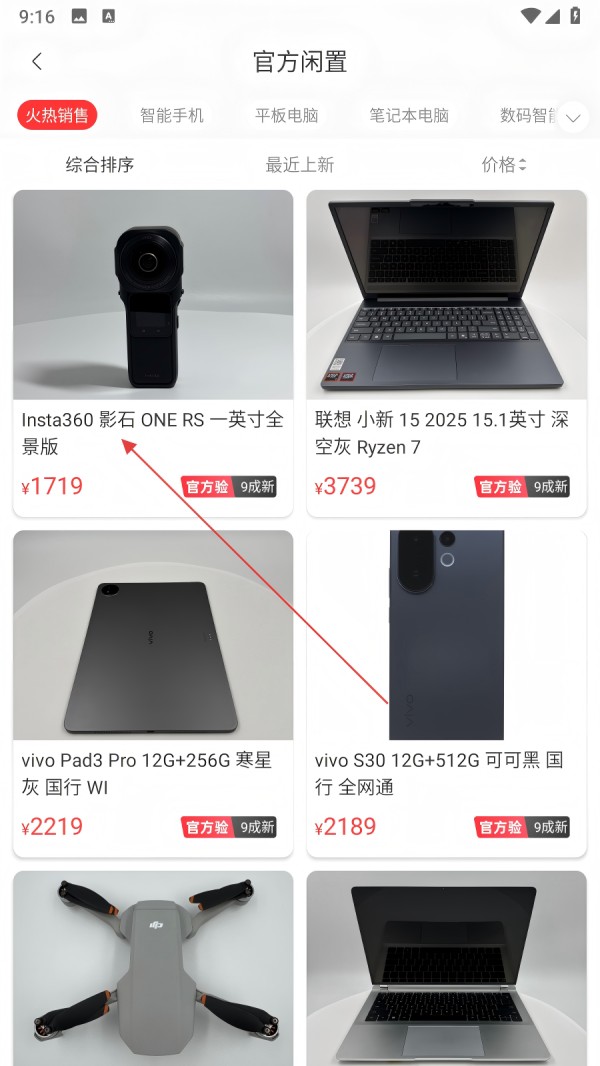Sort by 最近上新
Screen dimensions: 600x1066
300,165
